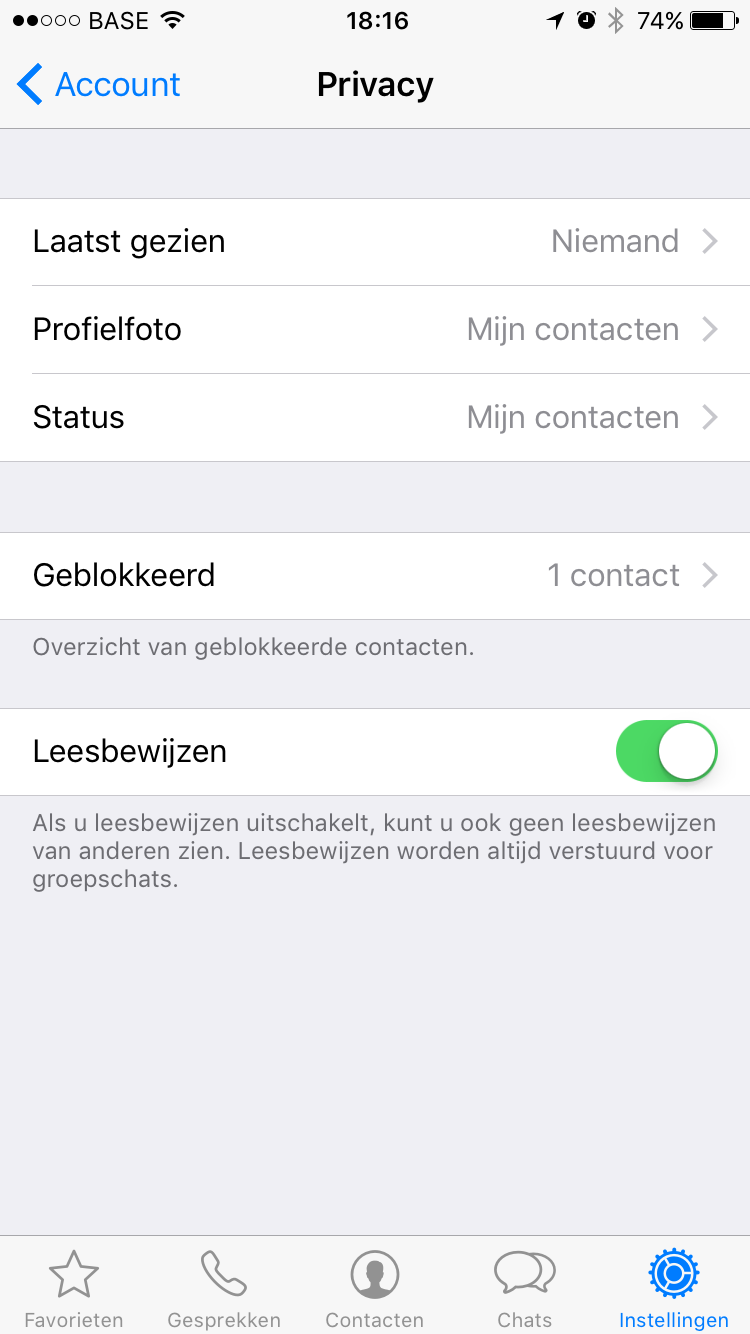750x1334 pixels.
Task: Switch to the Contacten tab
Action: tap(375, 1289)
